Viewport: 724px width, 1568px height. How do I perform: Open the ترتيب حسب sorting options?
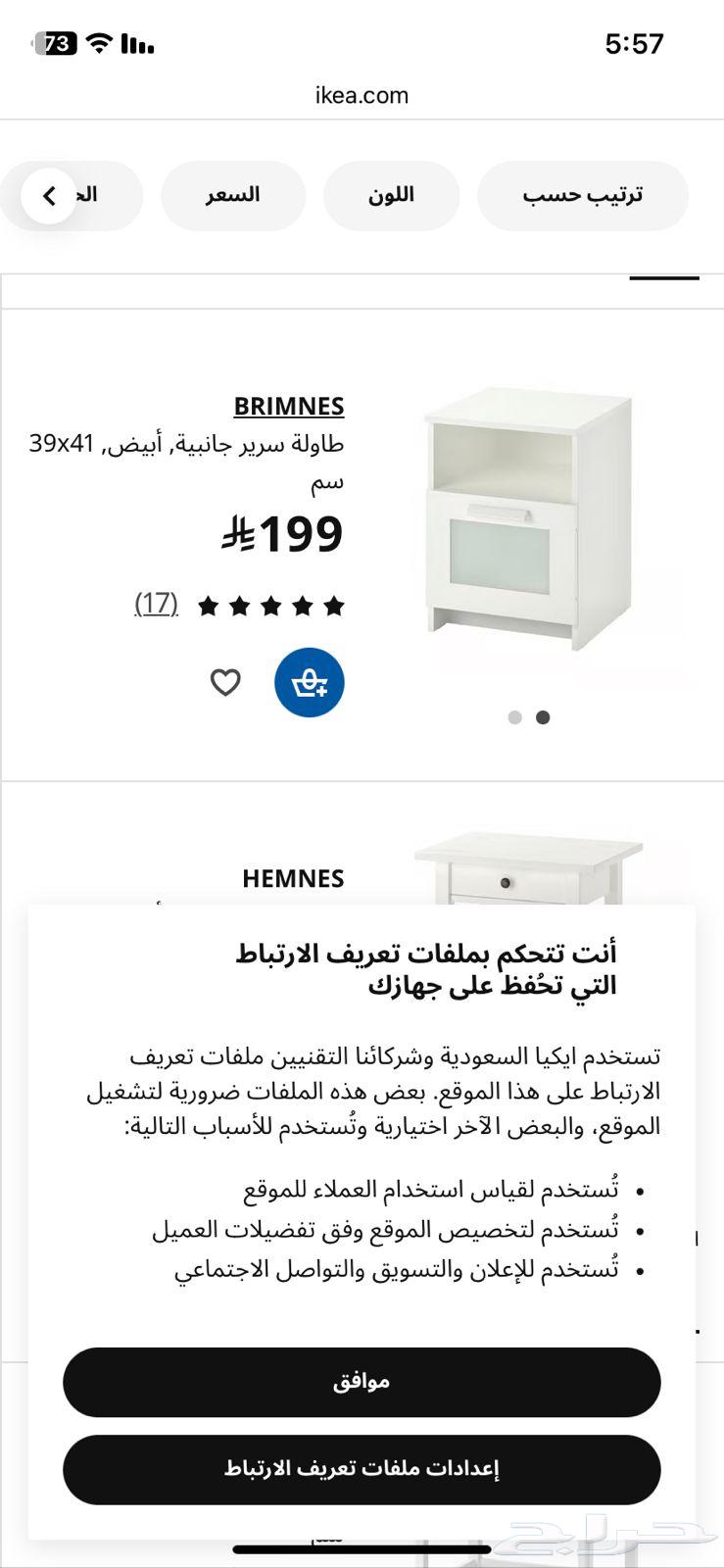tap(582, 195)
